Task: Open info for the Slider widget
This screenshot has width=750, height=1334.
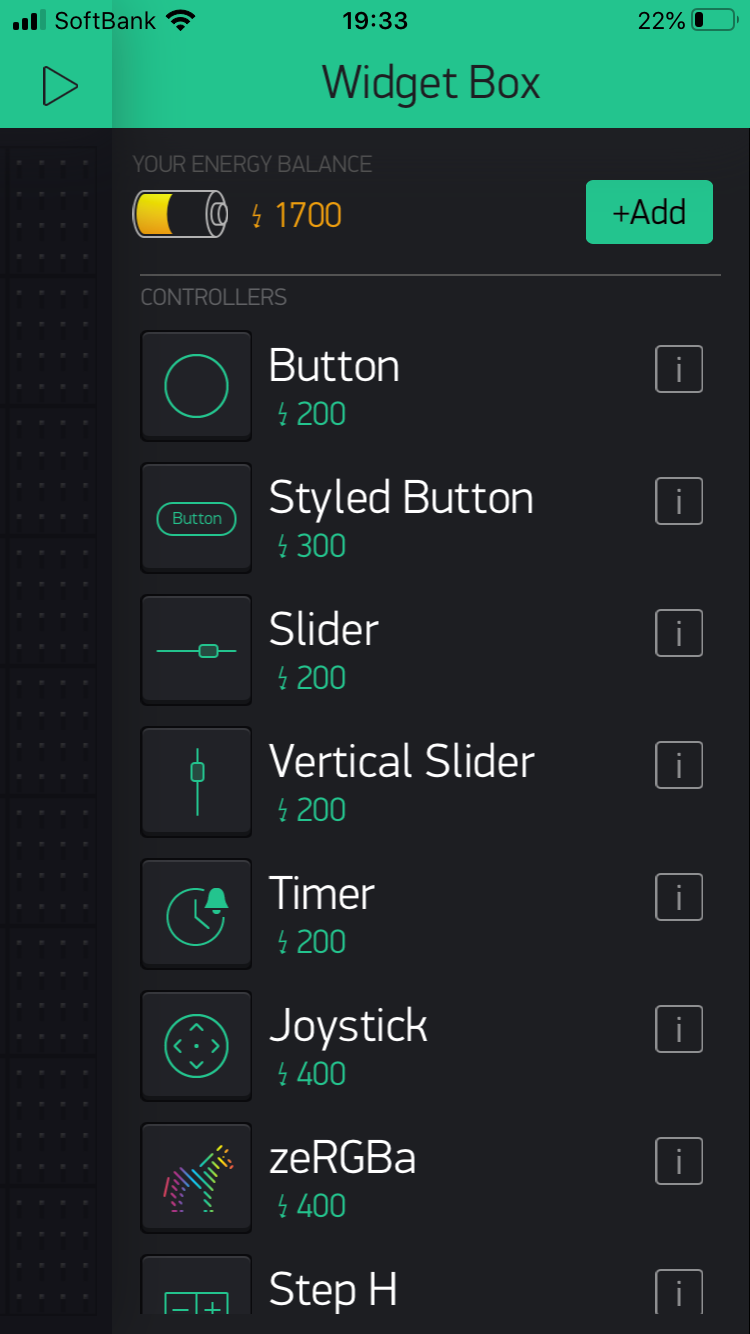Action: (x=678, y=632)
